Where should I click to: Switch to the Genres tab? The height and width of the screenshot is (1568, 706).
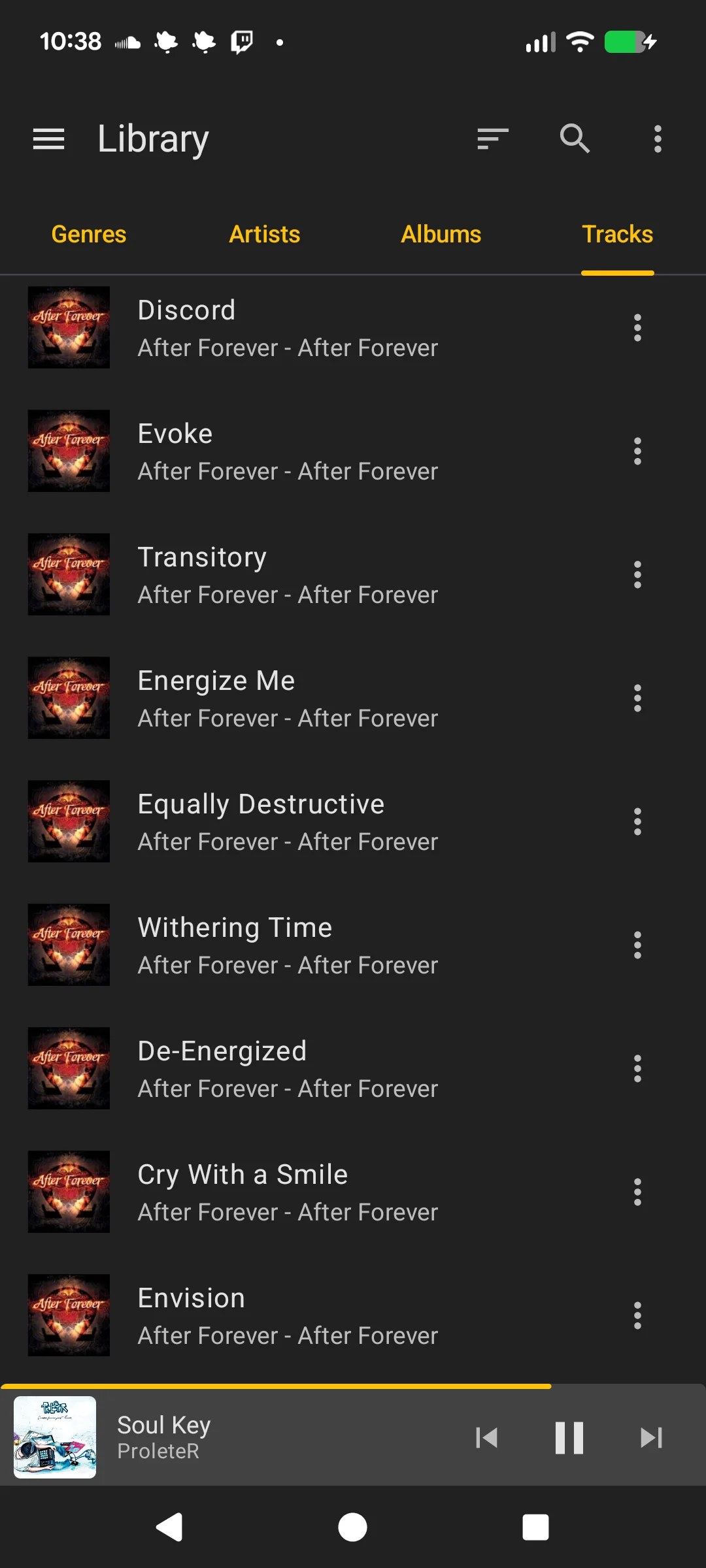(x=89, y=234)
